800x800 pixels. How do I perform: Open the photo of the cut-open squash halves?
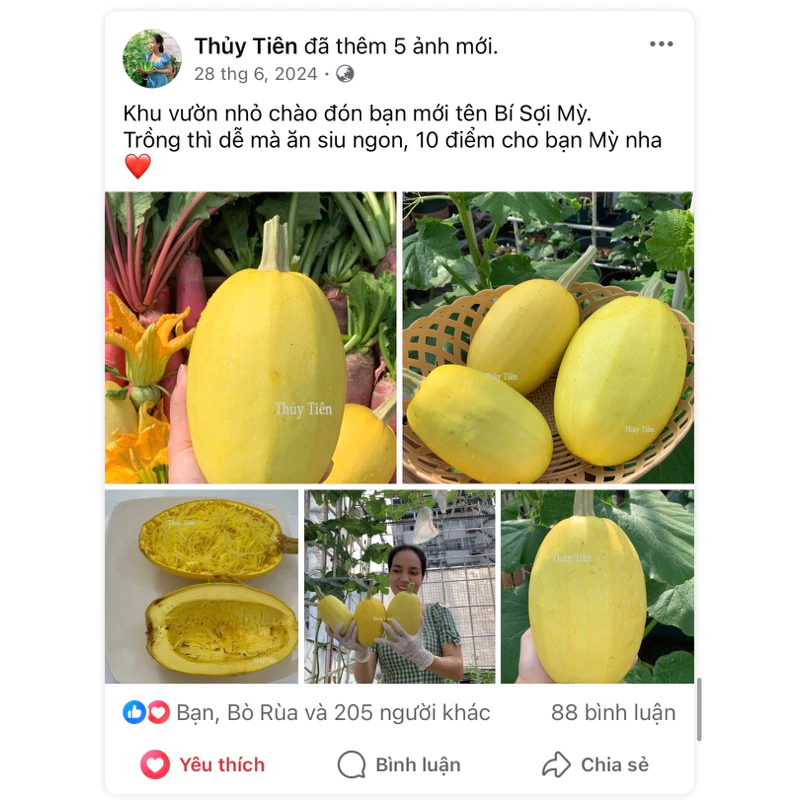point(202,586)
